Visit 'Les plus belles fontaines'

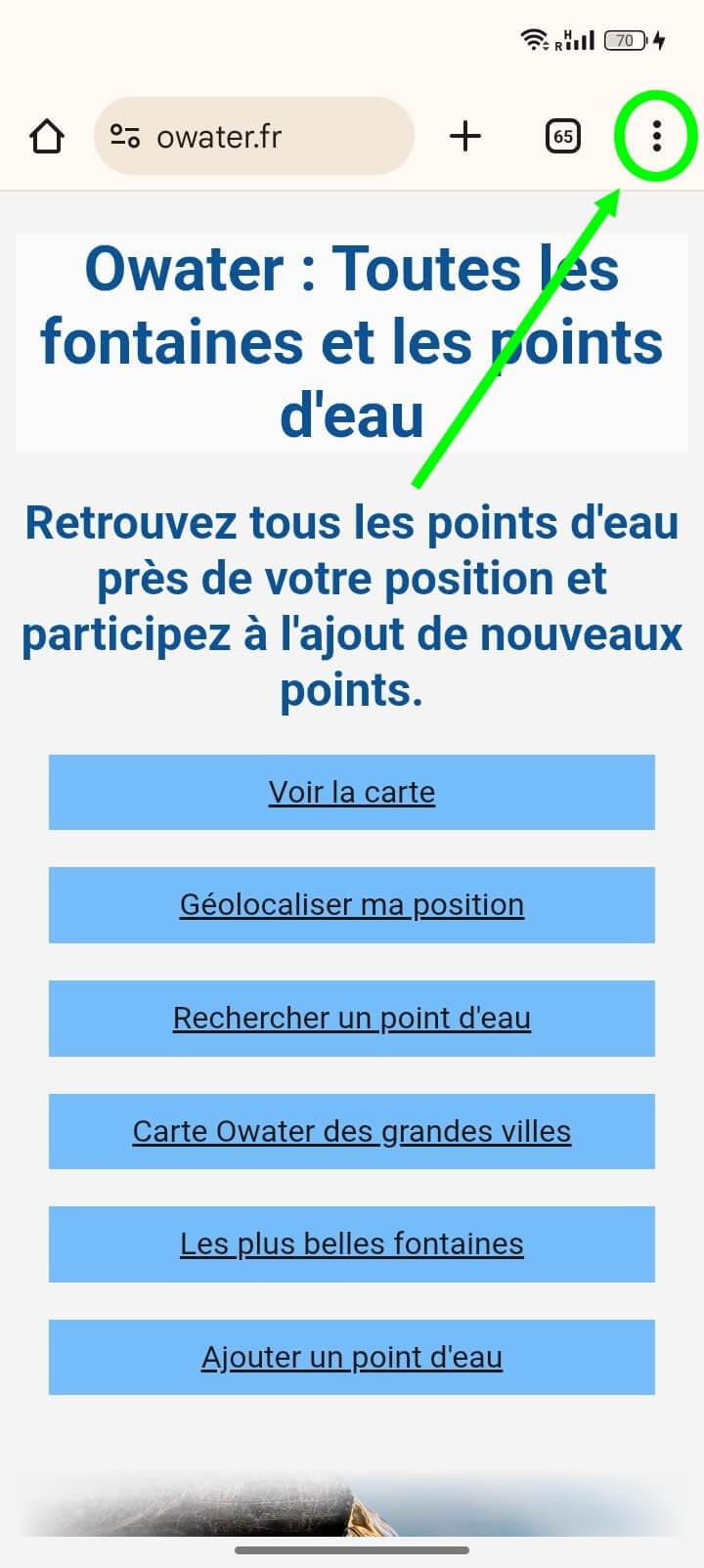click(352, 1244)
